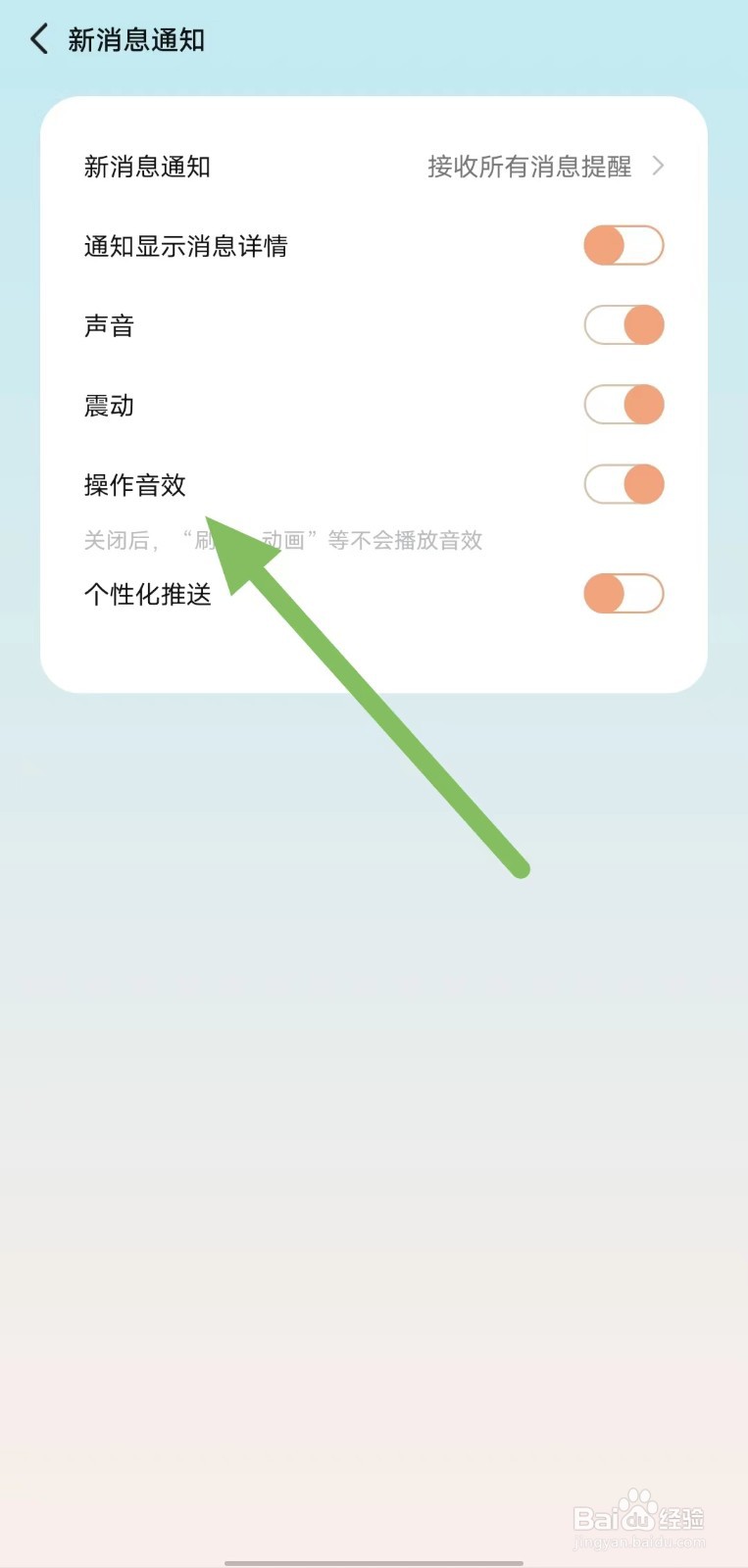Screen dimensions: 748x1568
Task: Click the 个性化推送 text label
Action: 148,594
